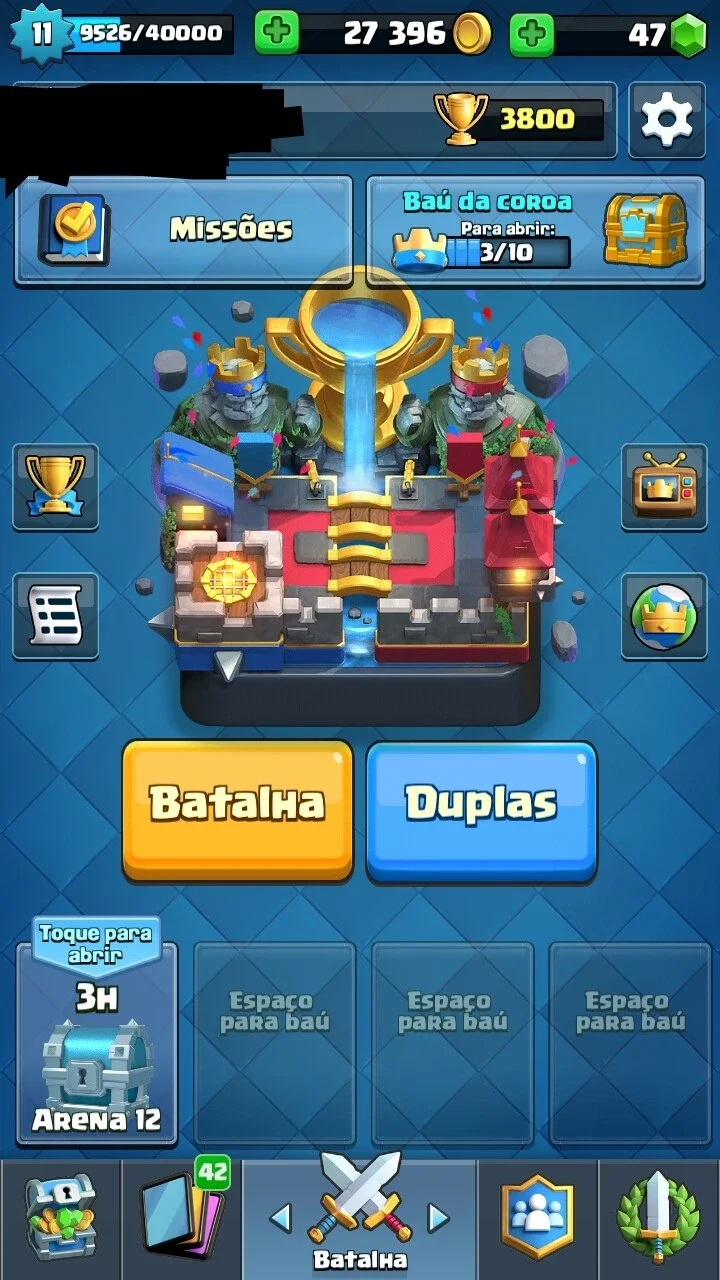Start a 2v2 match with Duplas
This screenshot has height=1280, width=720.
482,810
